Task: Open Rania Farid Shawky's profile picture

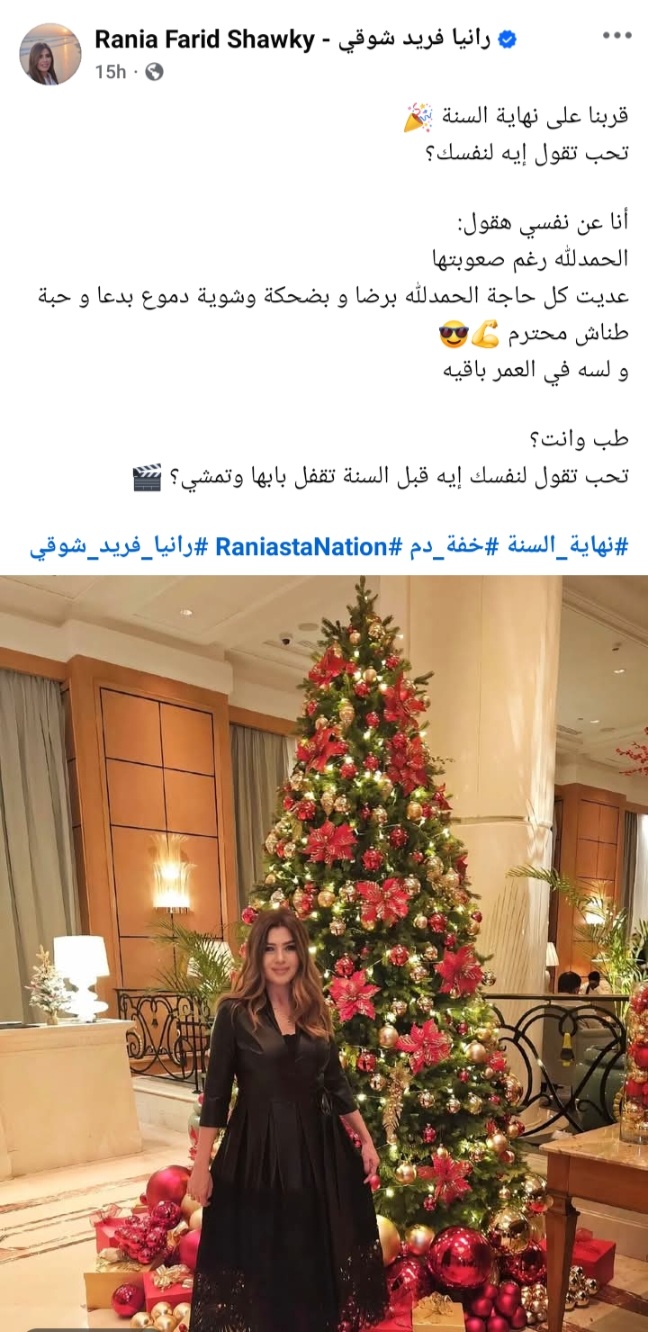Action: pyautogui.click(x=50, y=54)
